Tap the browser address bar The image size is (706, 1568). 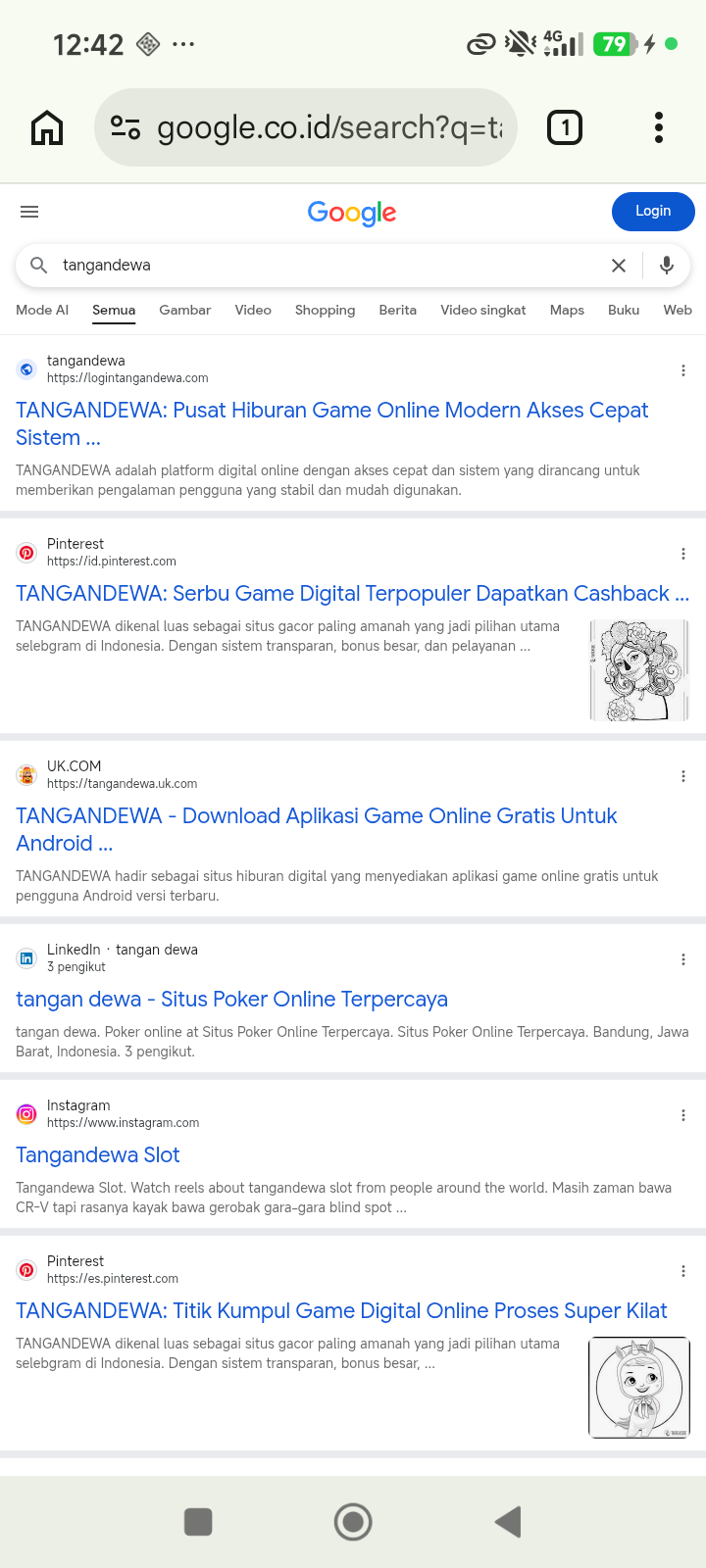point(306,127)
